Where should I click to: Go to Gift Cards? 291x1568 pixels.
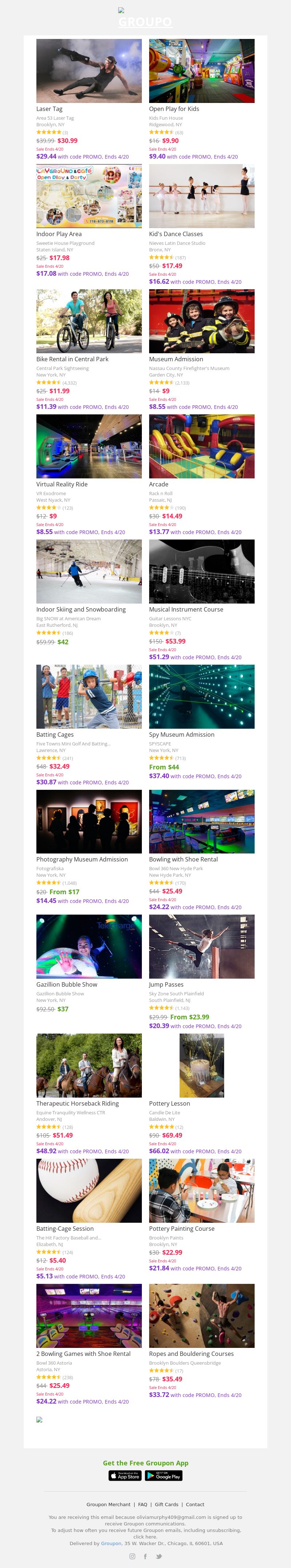click(167, 1504)
